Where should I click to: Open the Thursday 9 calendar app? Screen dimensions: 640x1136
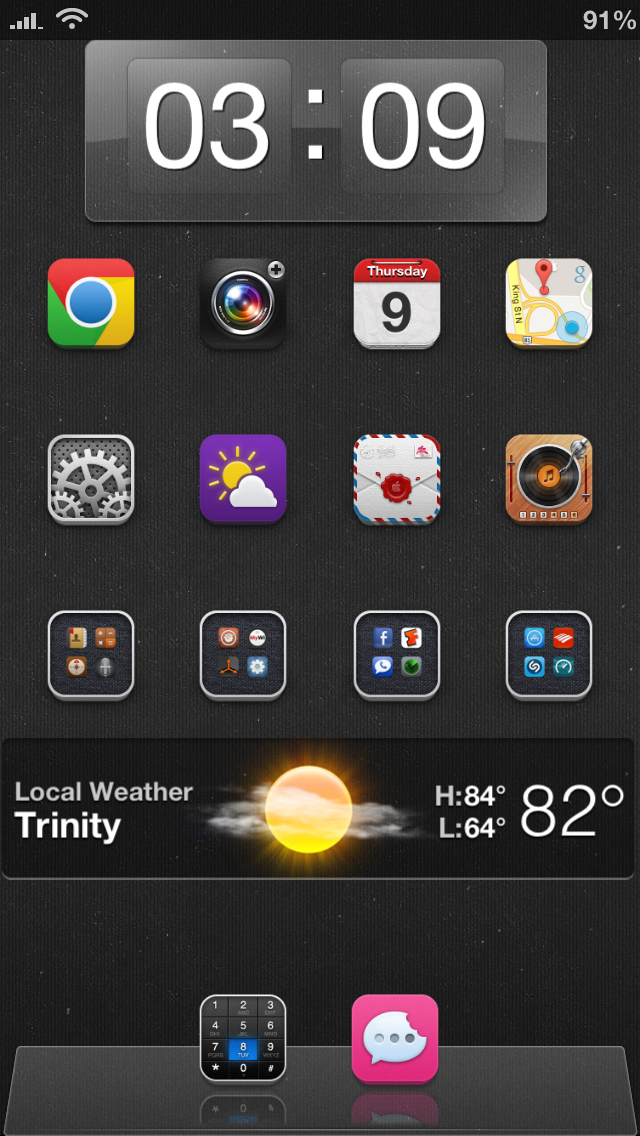(x=396, y=303)
